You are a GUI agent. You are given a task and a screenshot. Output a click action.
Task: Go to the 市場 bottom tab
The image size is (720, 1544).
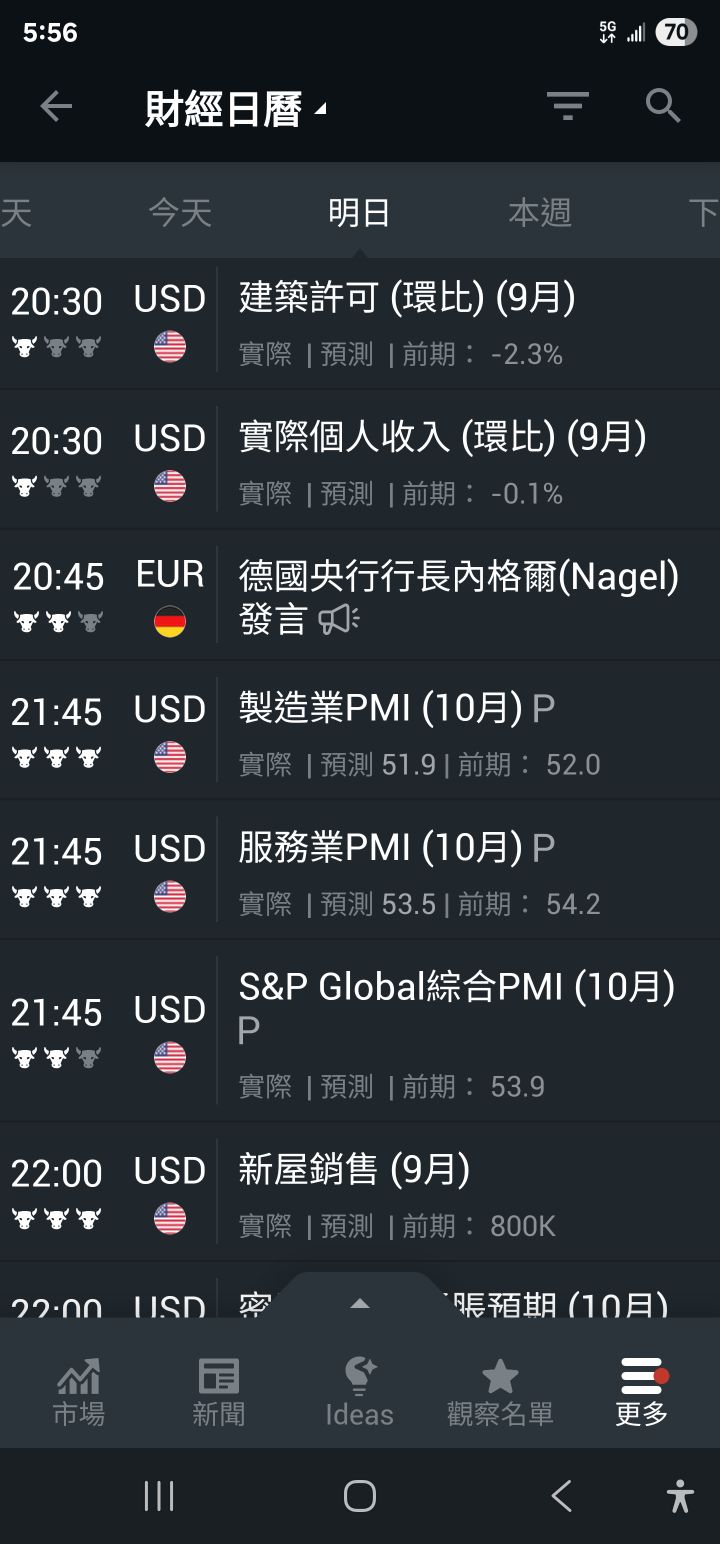[x=78, y=1390]
